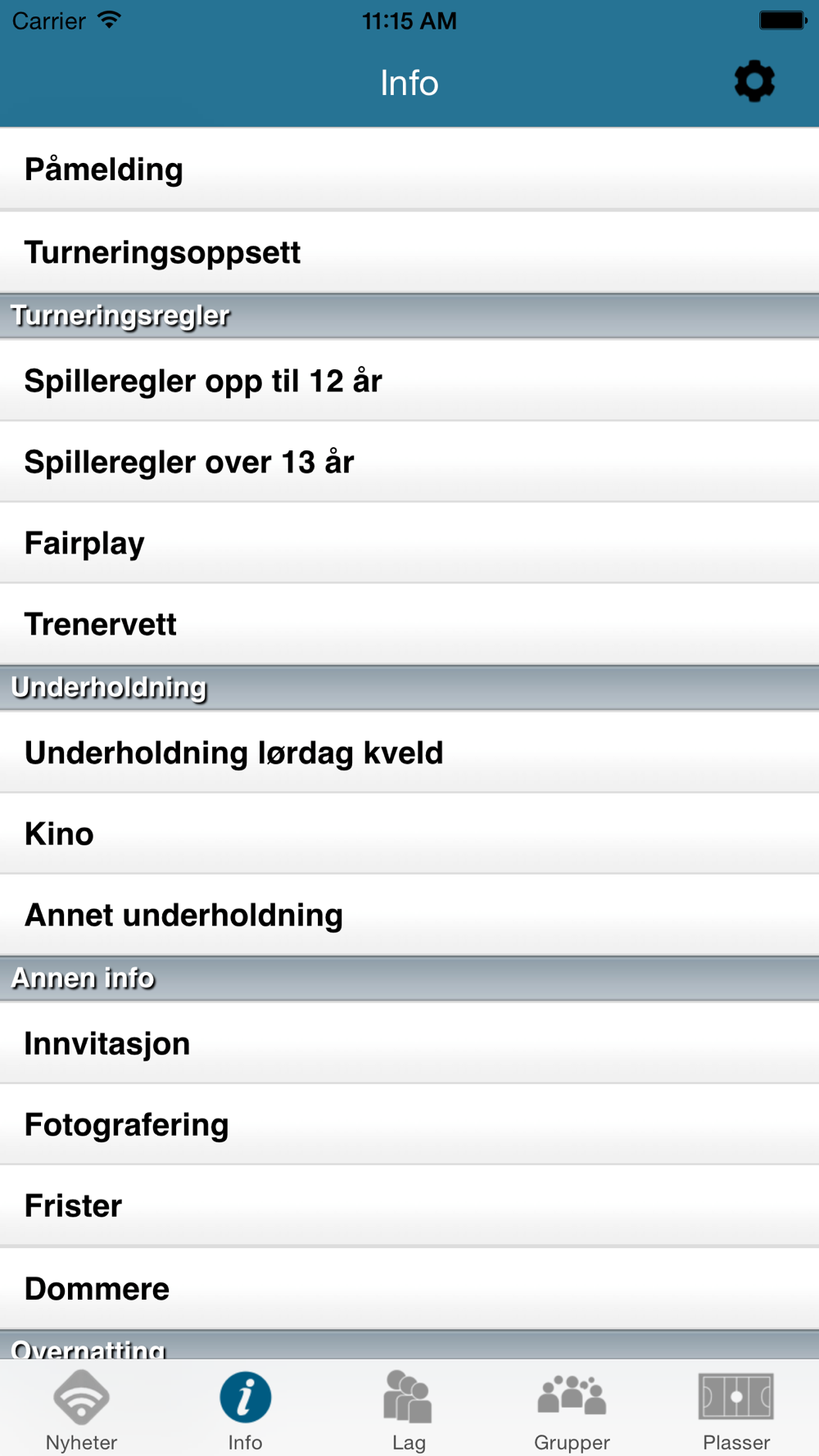
Task: View Spilleregler opp til 12 år
Action: coord(409,381)
